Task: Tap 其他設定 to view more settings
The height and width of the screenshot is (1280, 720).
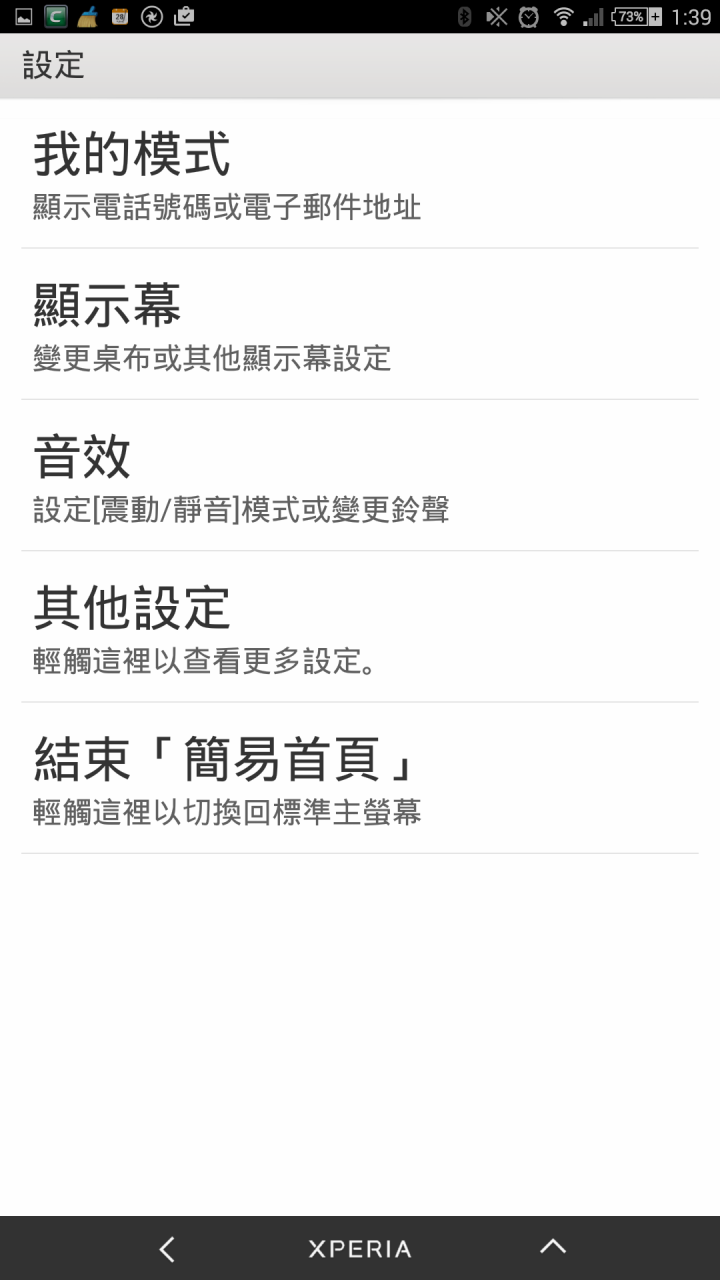Action: tap(360, 626)
